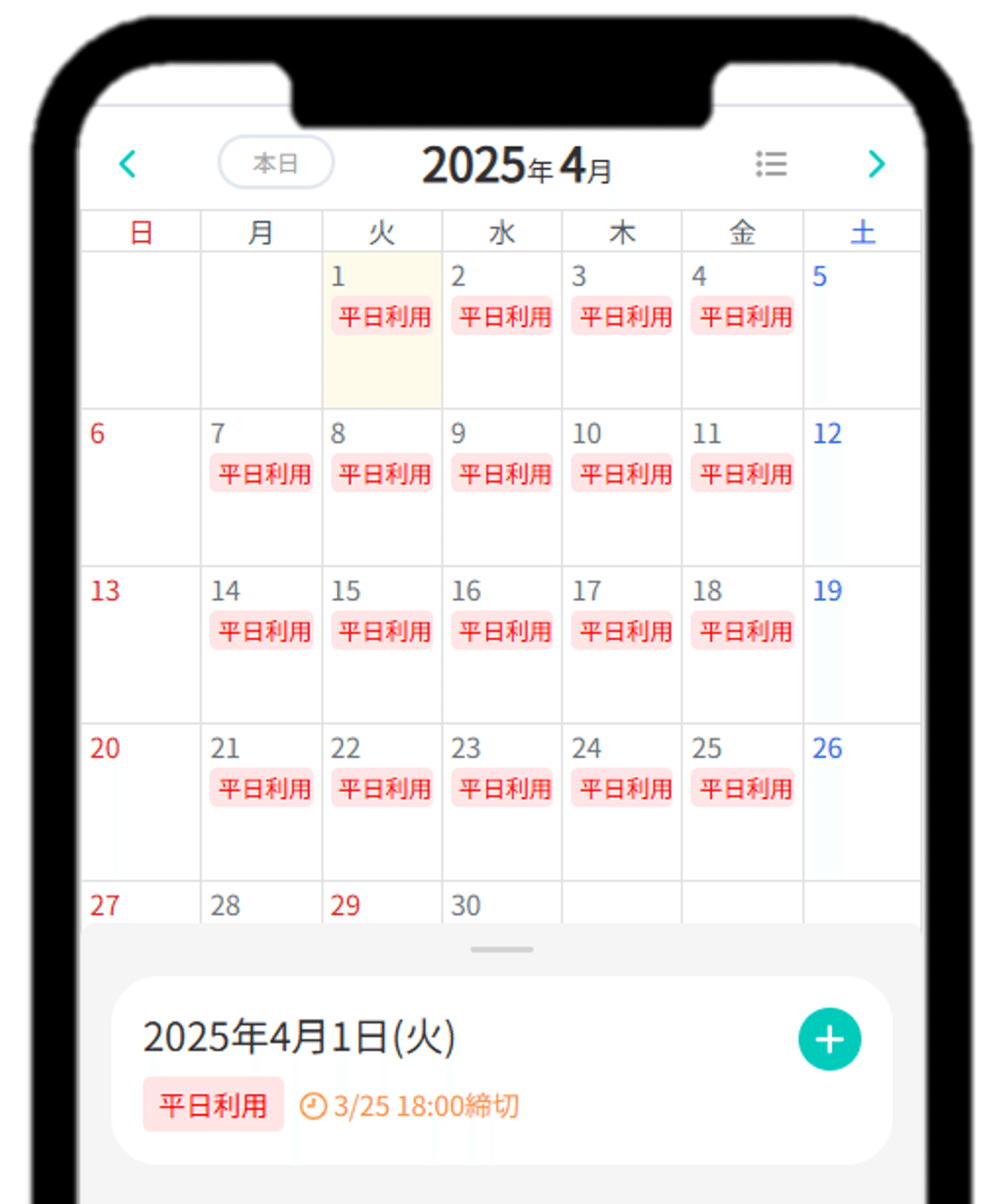Click the 平日利用 badge on April 11
Screen dimensions: 1002x1204
[x=742, y=473]
